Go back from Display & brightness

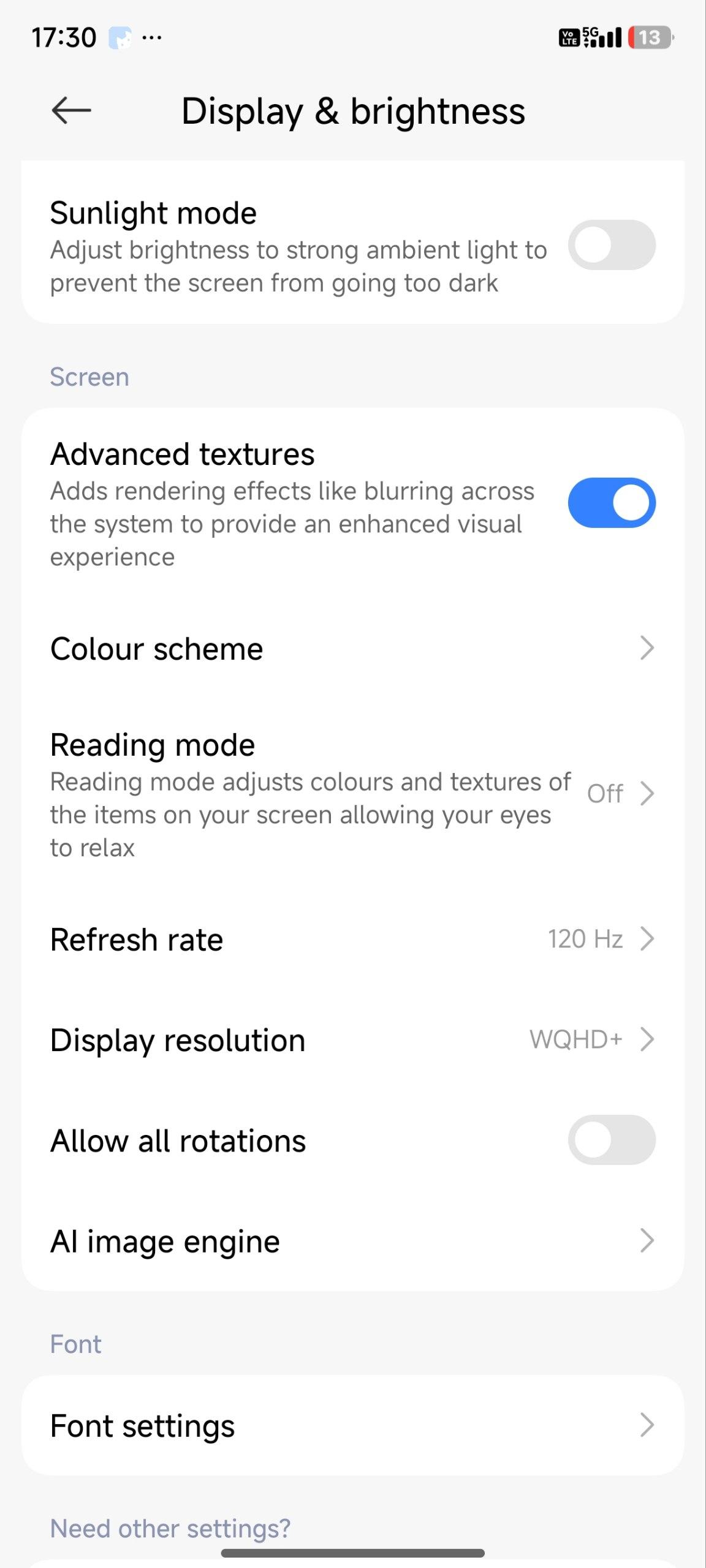tap(71, 111)
